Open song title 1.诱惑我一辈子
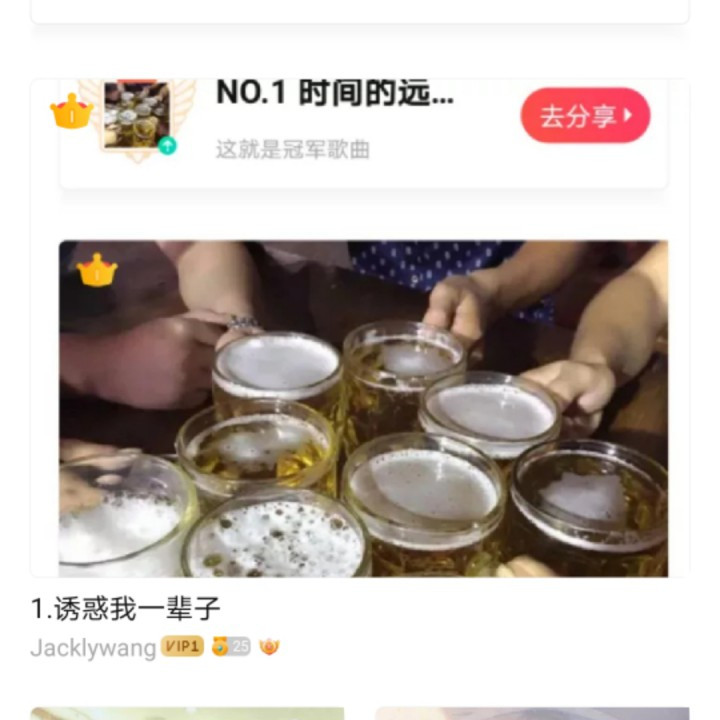Image resolution: width=720 pixels, height=720 pixels. tap(126, 609)
